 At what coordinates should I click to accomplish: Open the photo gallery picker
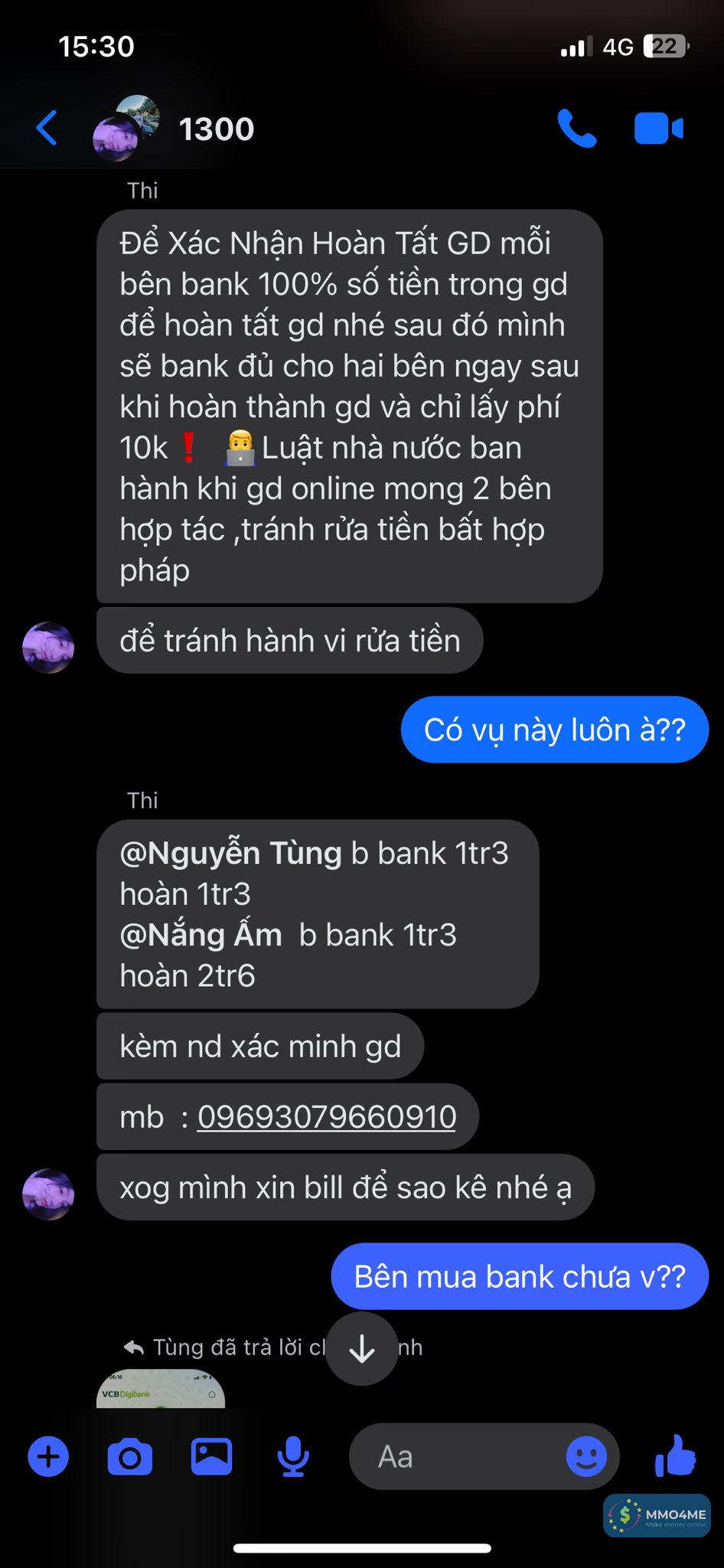click(211, 1456)
